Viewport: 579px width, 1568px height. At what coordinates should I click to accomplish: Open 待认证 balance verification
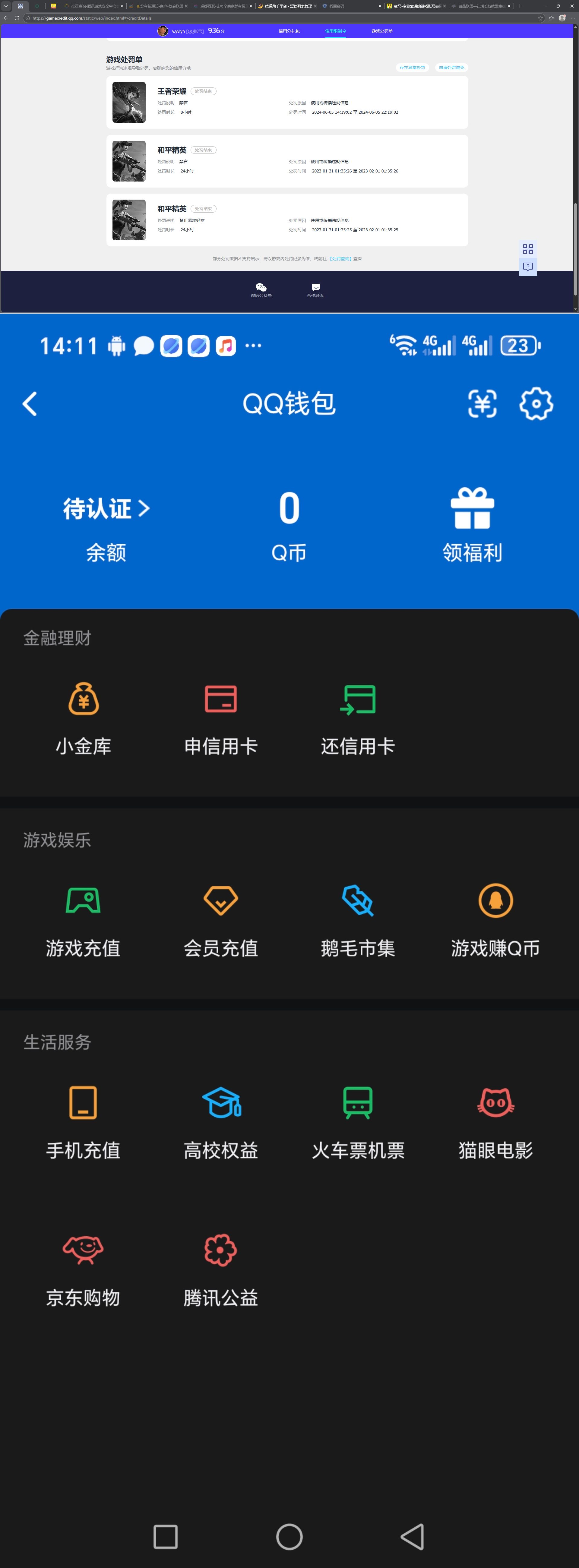pyautogui.click(x=106, y=509)
